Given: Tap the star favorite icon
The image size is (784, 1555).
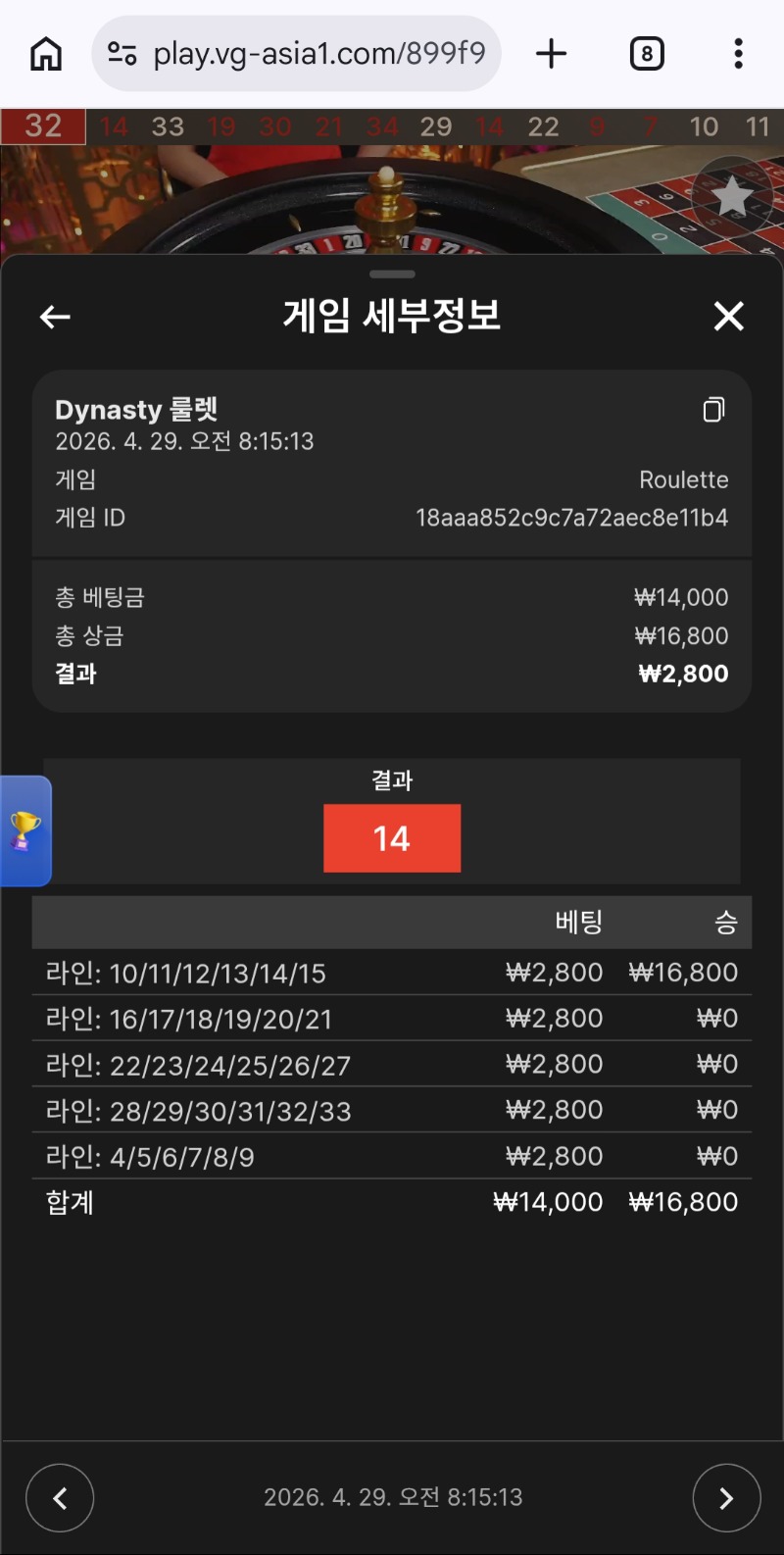Looking at the screenshot, I should [x=732, y=196].
